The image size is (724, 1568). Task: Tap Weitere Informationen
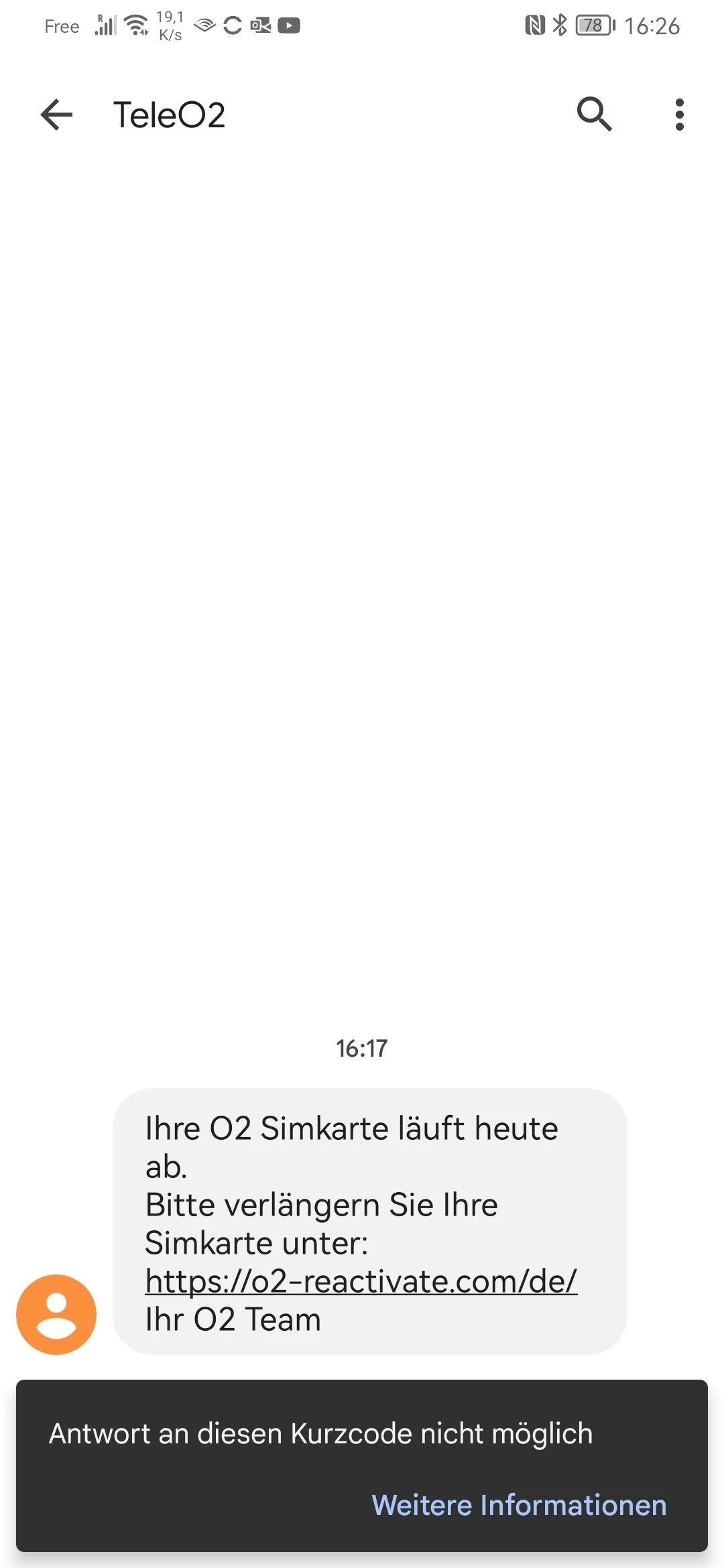point(519,1505)
